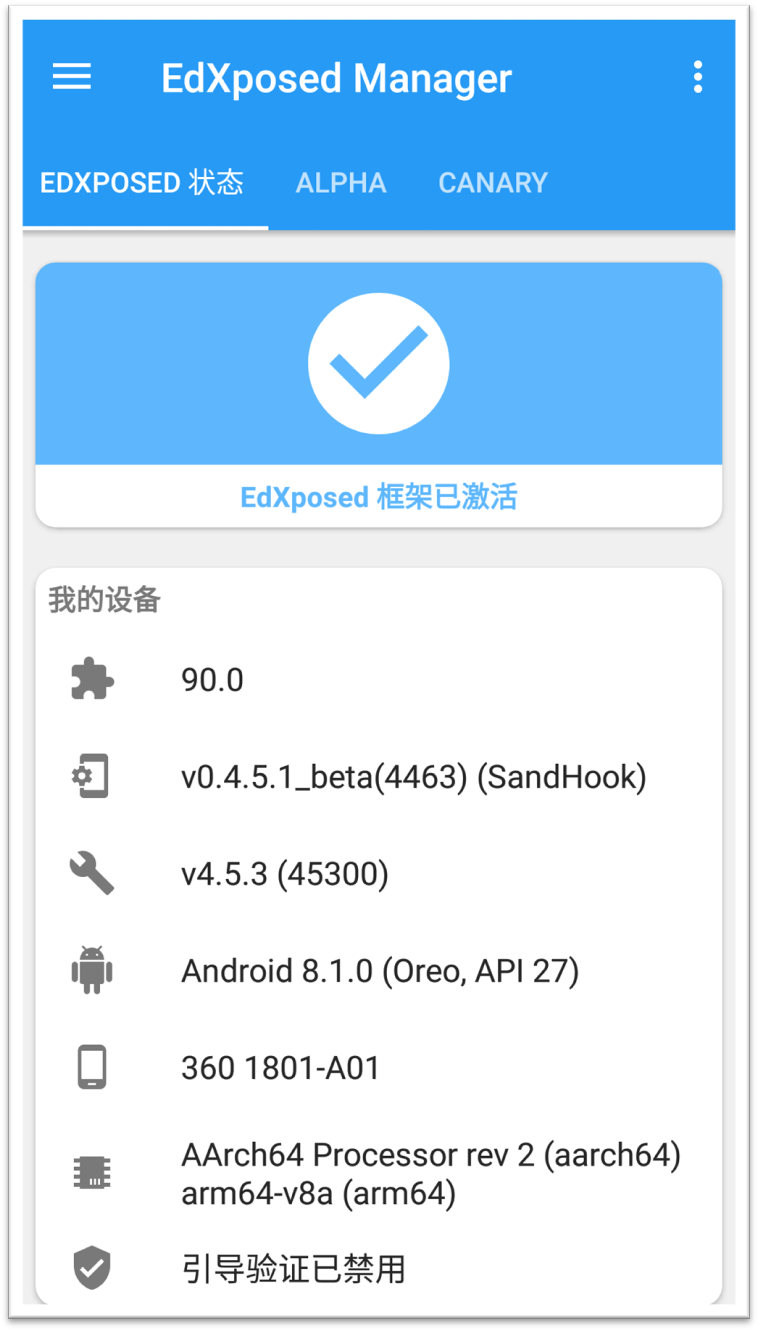
Task: Click the SandHook version row
Action: tap(413, 776)
